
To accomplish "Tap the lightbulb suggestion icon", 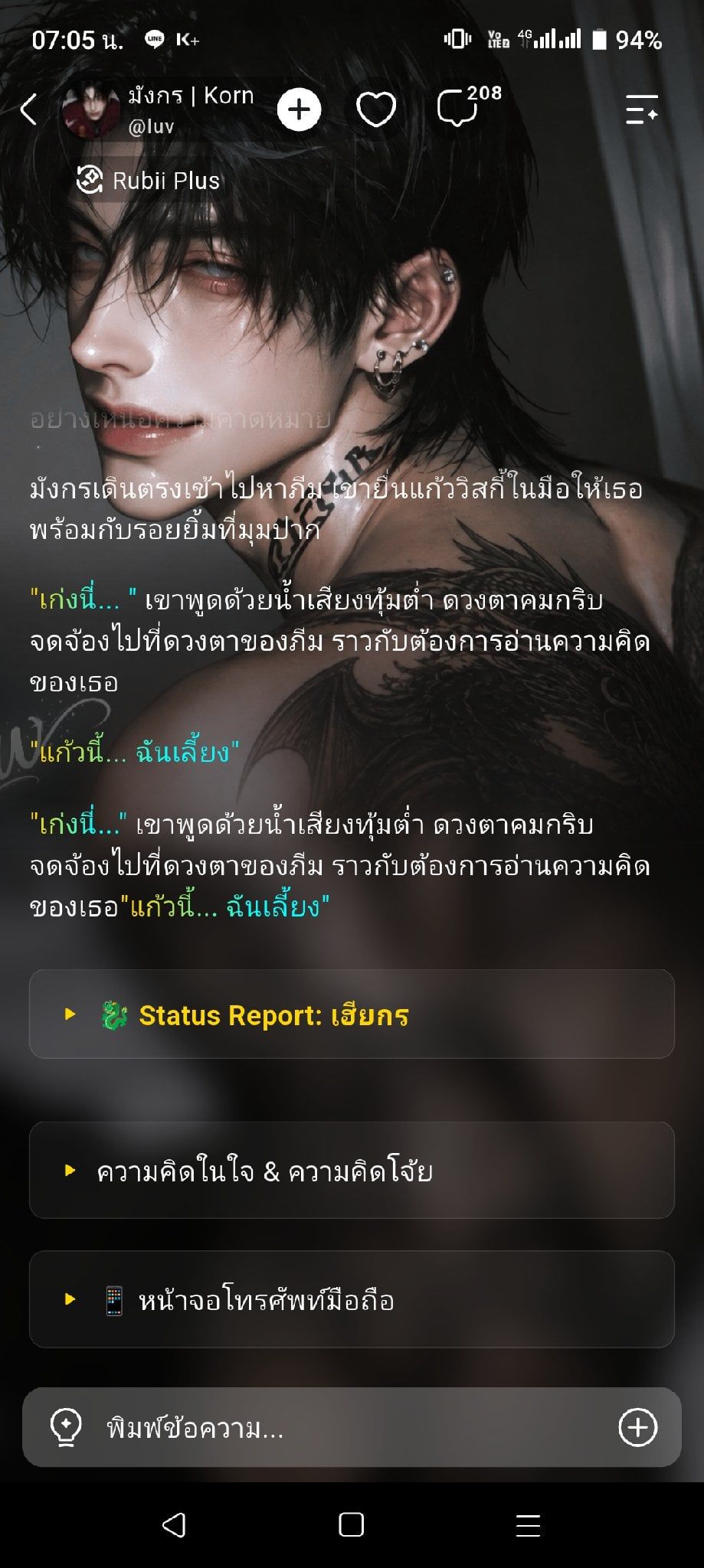I will click(66, 1428).
